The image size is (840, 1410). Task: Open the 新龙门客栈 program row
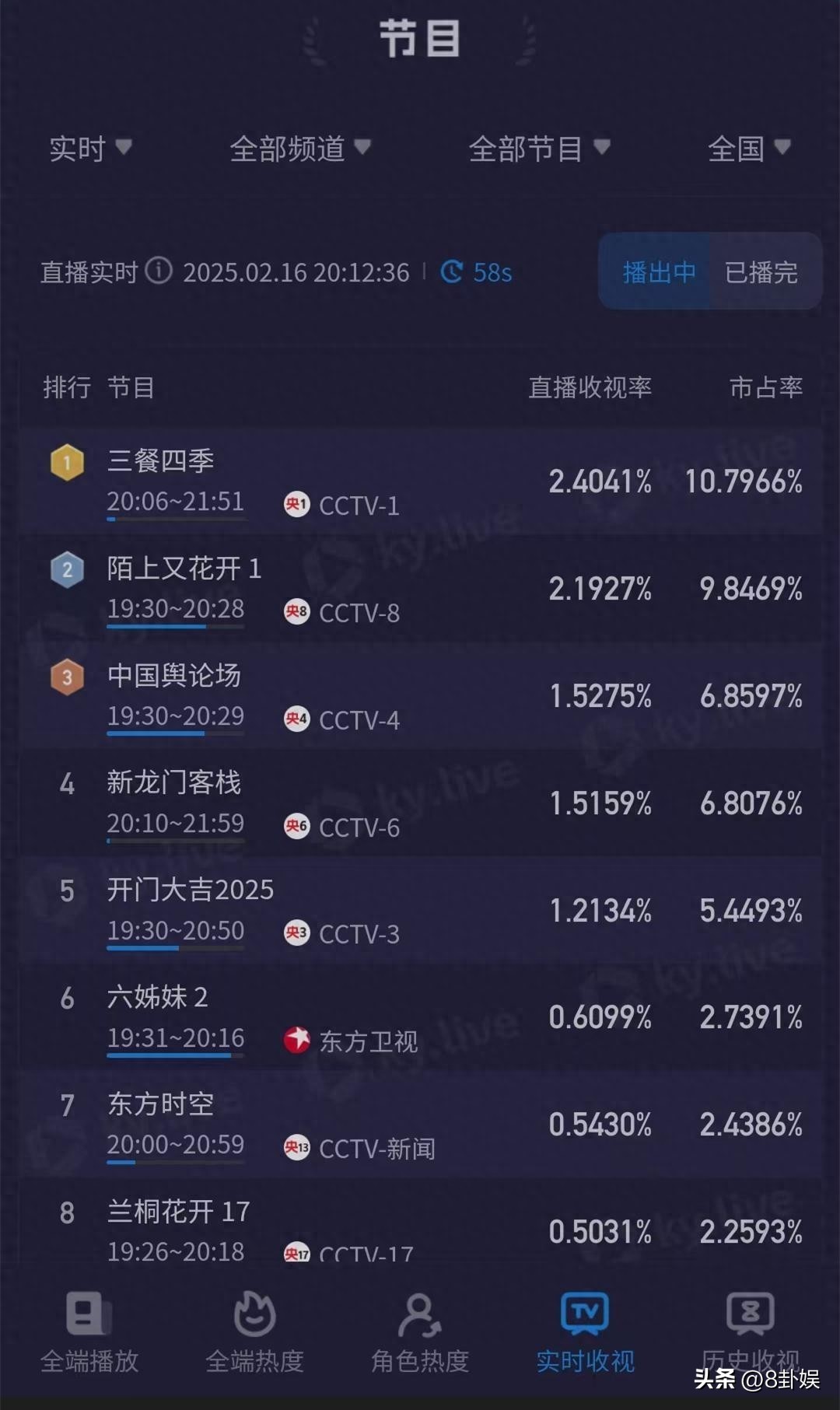click(x=420, y=803)
